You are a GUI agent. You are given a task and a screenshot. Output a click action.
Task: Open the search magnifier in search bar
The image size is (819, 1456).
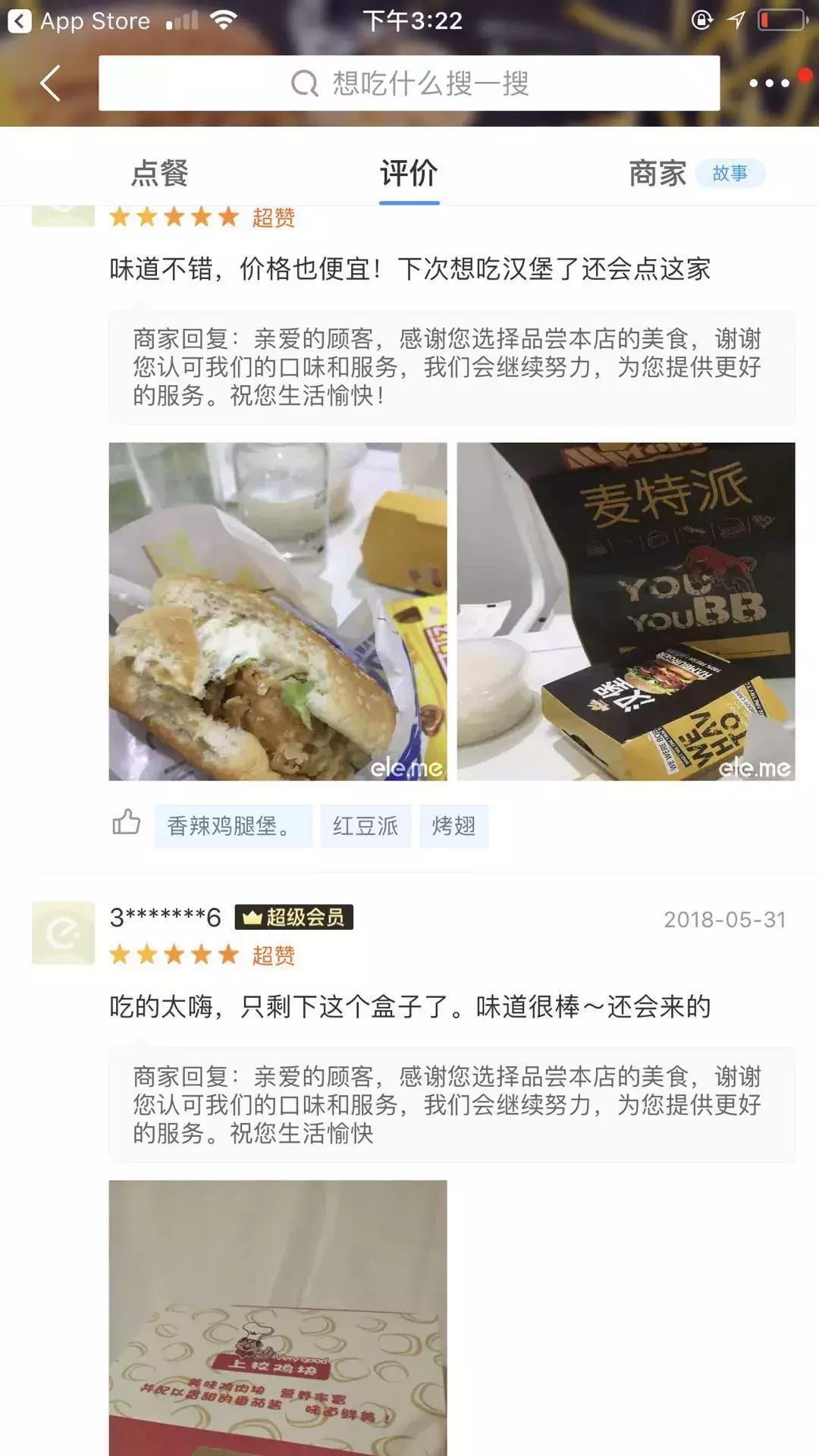(x=306, y=83)
